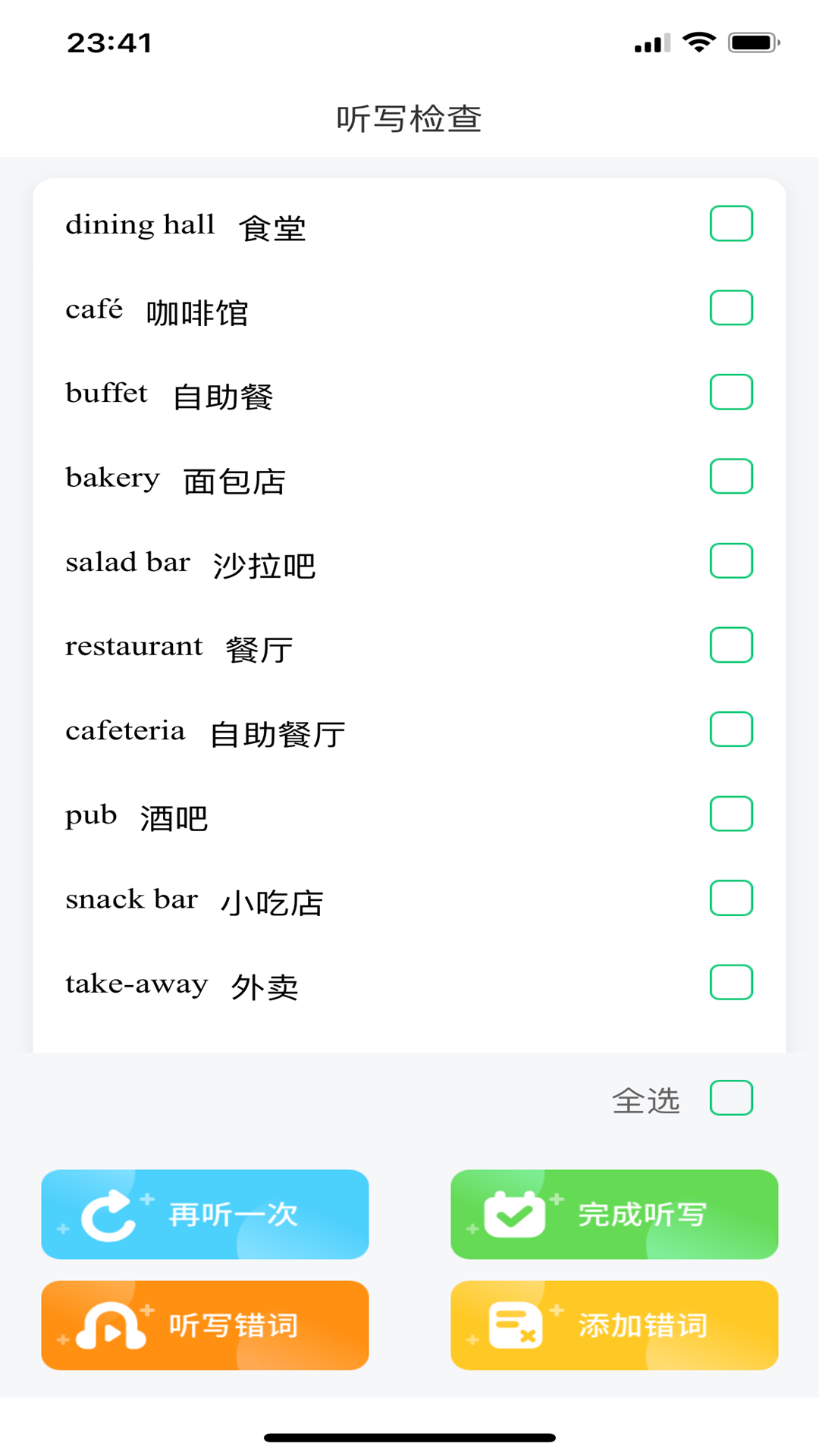Check the box beside take-away
The height and width of the screenshot is (1456, 819).
[x=730, y=982]
